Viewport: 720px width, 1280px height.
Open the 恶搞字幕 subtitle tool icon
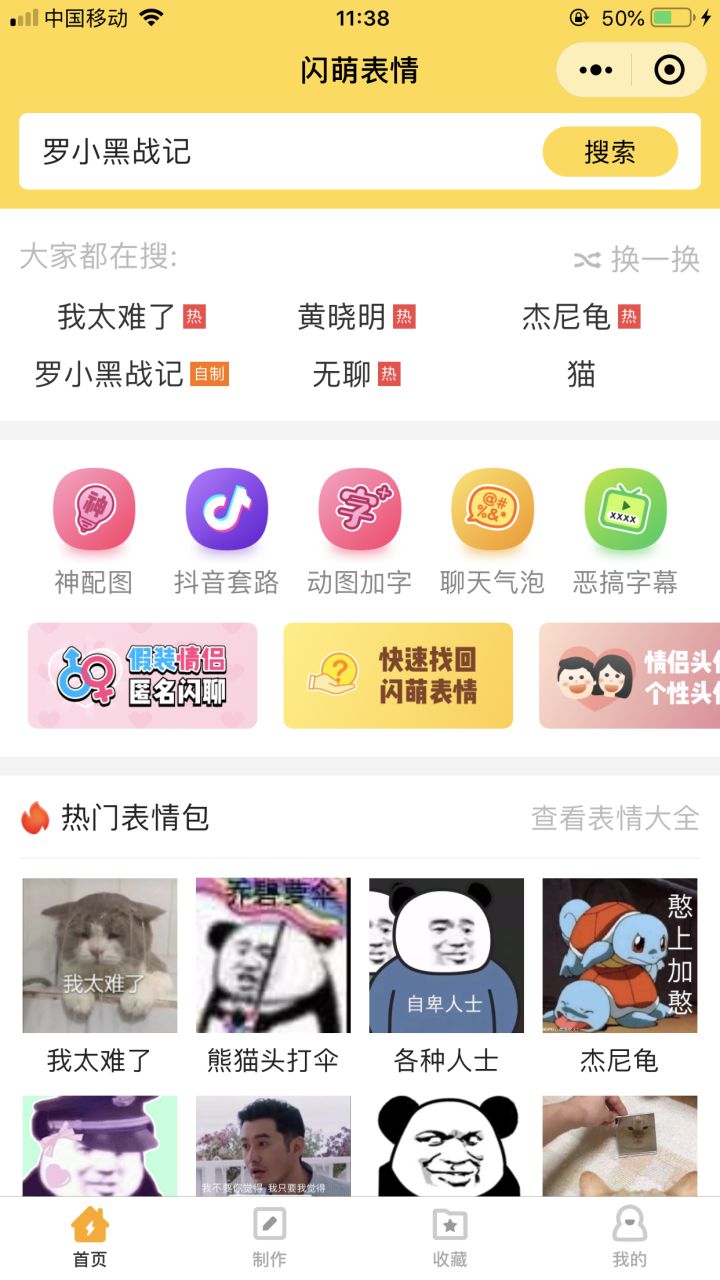tap(625, 509)
